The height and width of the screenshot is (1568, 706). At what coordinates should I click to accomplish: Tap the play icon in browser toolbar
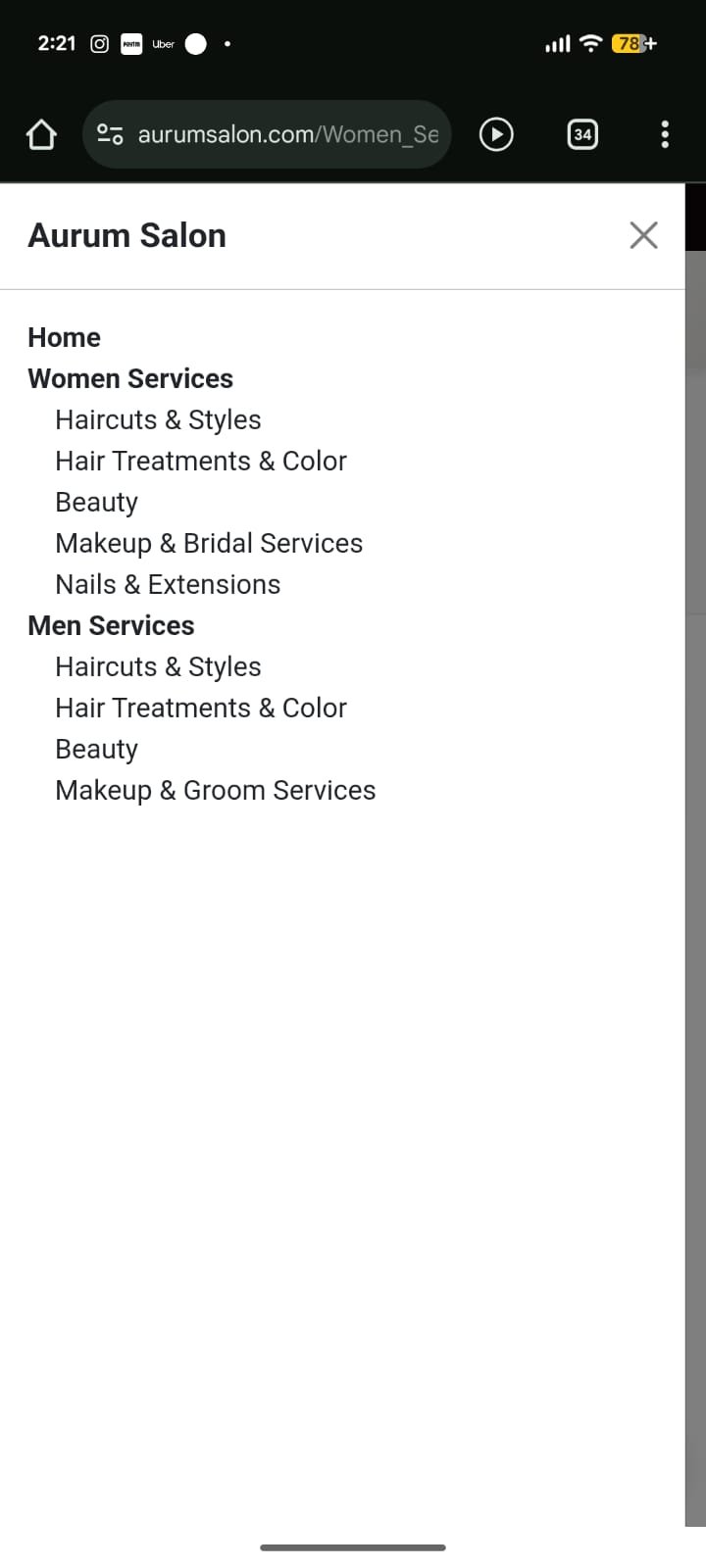(496, 134)
